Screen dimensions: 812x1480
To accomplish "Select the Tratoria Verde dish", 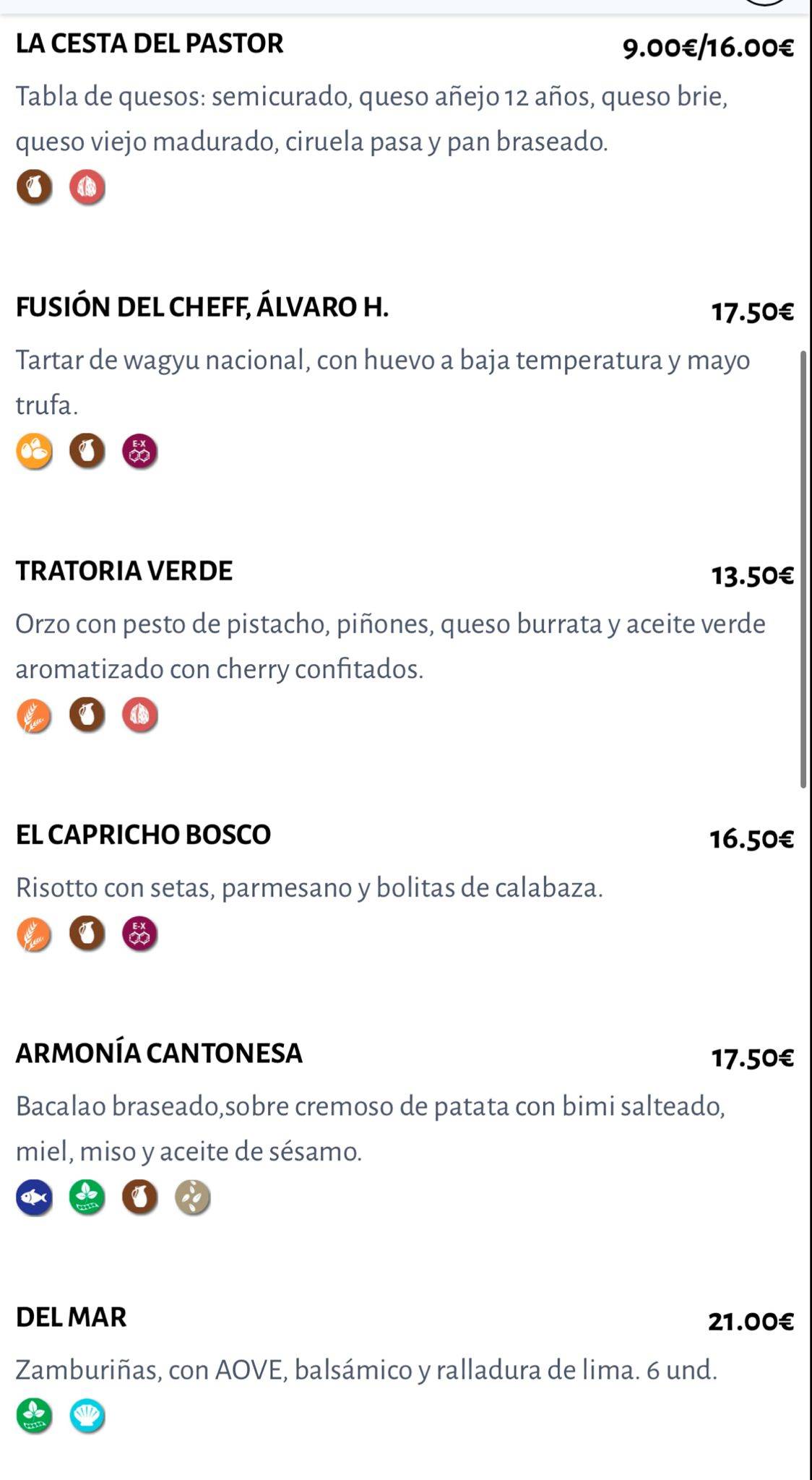I will point(405,645).
